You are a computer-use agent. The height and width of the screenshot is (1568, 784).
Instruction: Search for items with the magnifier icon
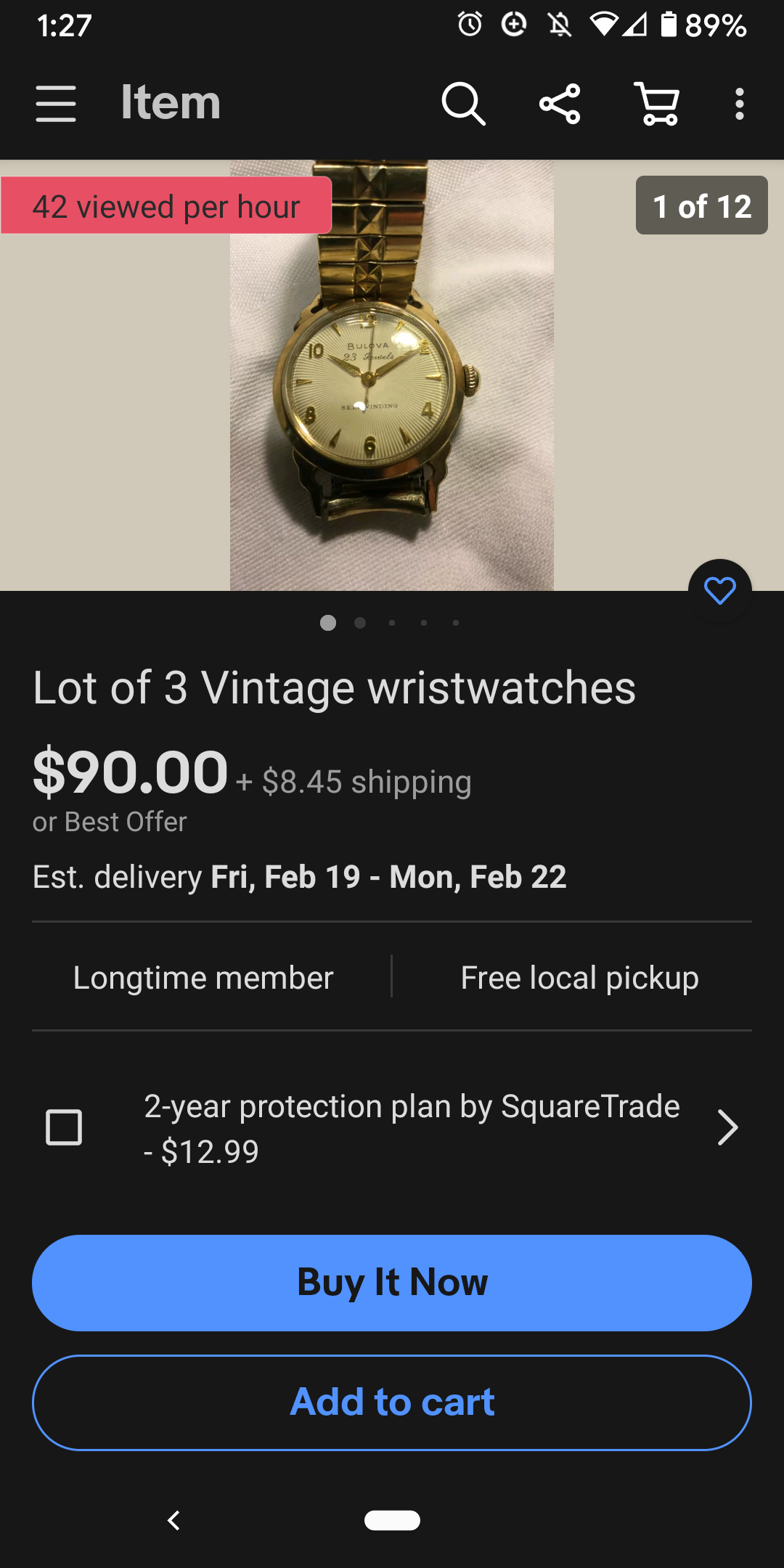tap(463, 104)
